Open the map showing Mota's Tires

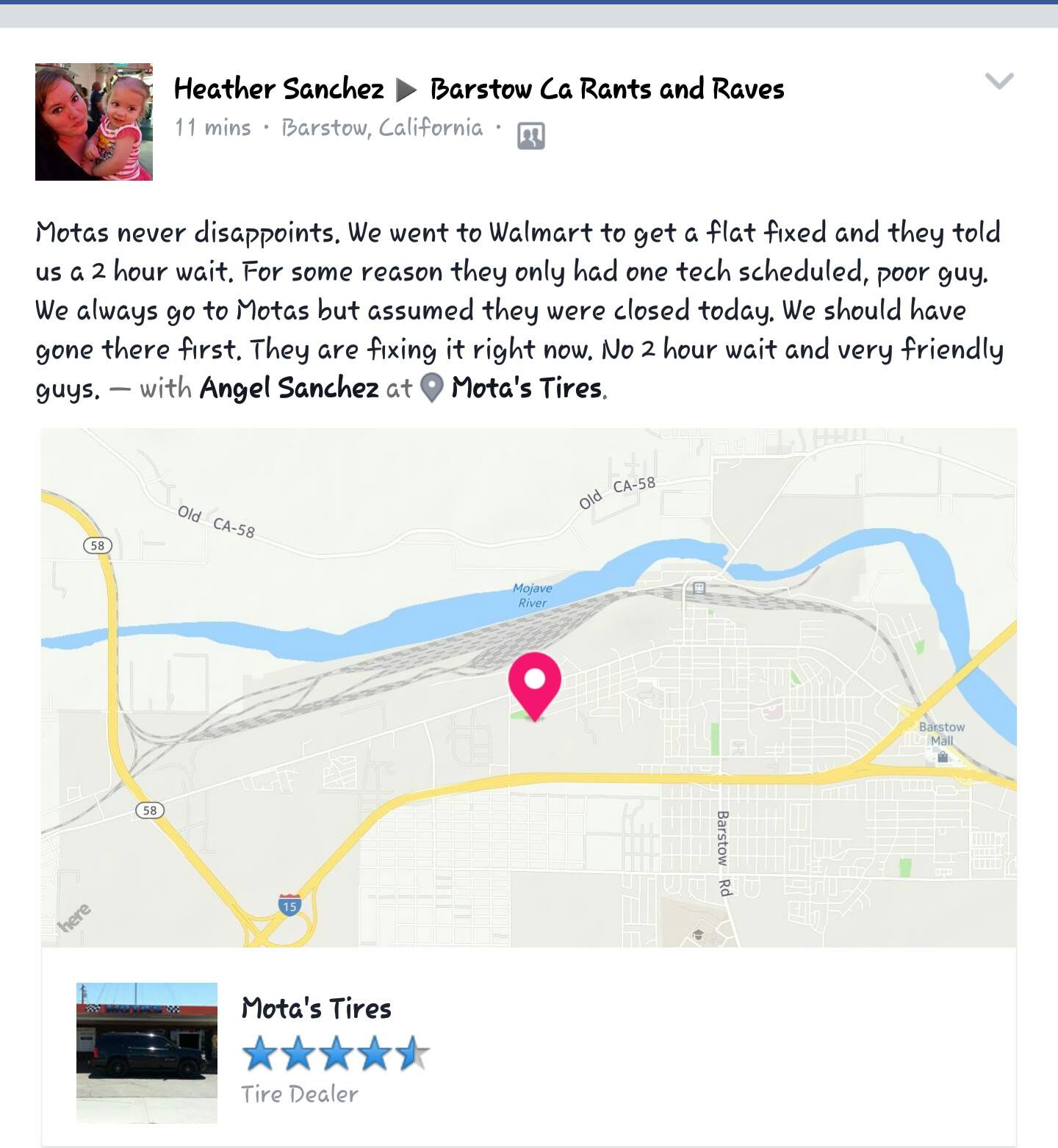pyautogui.click(x=528, y=687)
